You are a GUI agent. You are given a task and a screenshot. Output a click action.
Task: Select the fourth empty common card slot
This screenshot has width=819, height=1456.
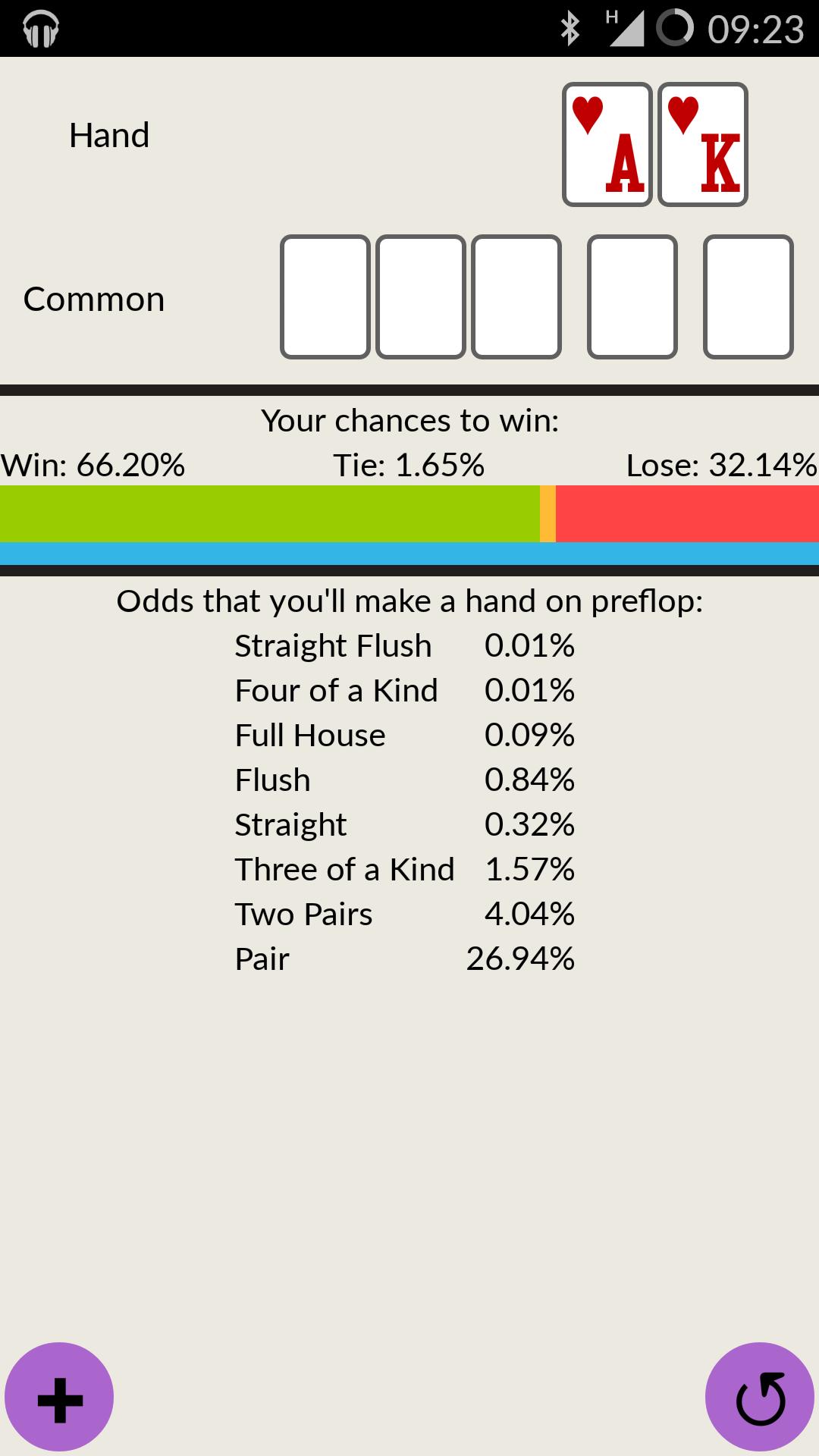pyautogui.click(x=632, y=297)
